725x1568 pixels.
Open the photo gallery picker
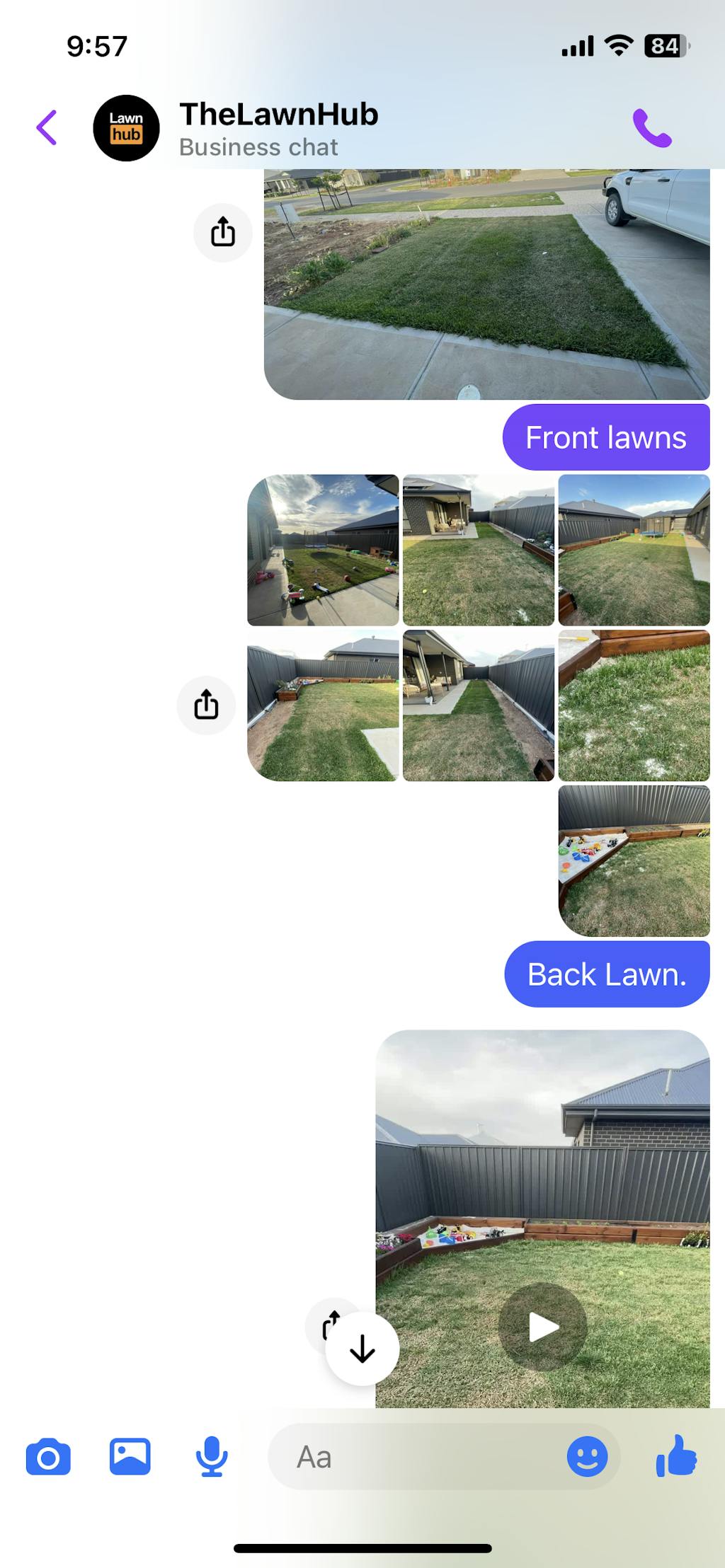point(130,1457)
